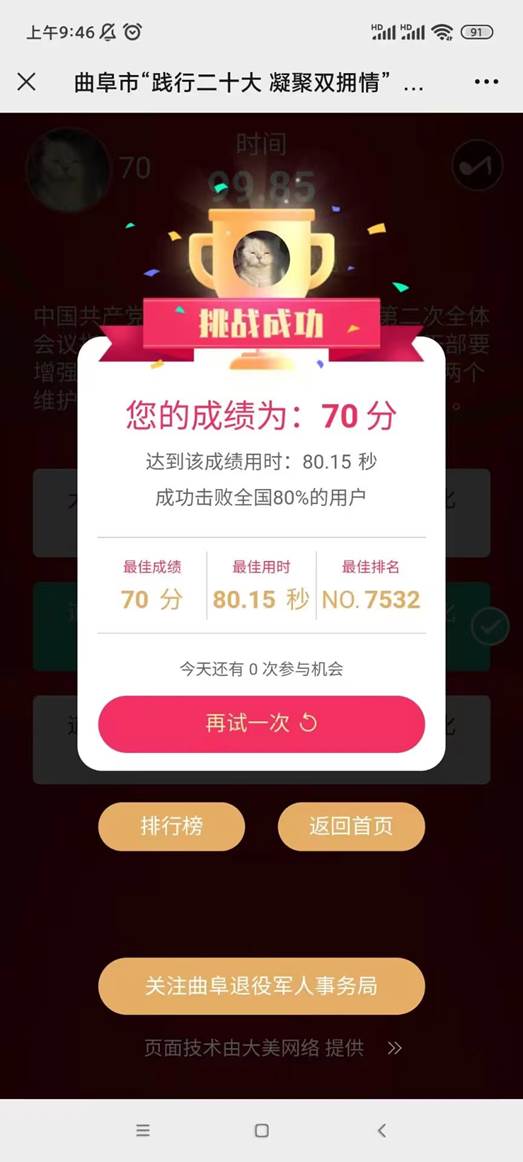The image size is (523, 1162).
Task: Open the 排行榜 leaderboard
Action: click(172, 826)
